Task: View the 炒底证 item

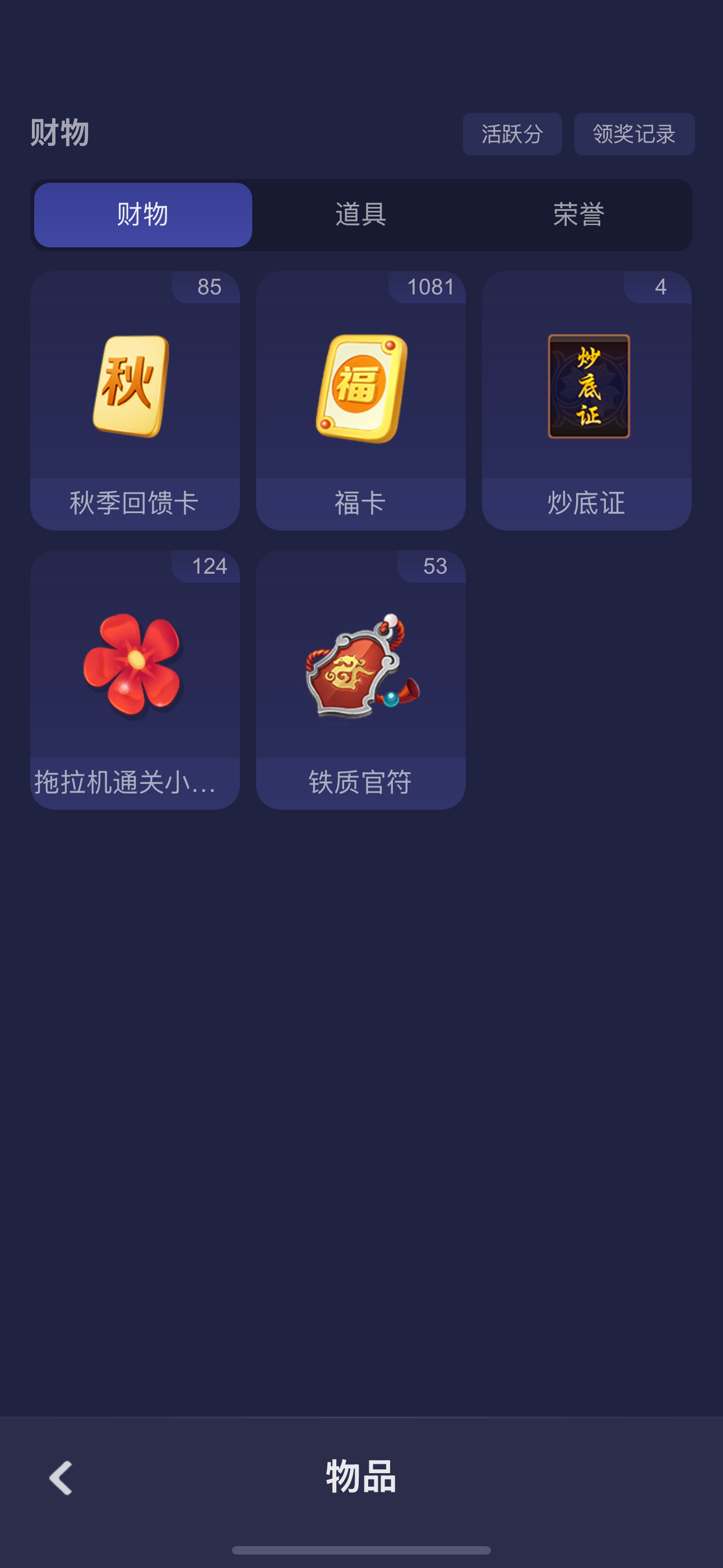Action: (587, 400)
